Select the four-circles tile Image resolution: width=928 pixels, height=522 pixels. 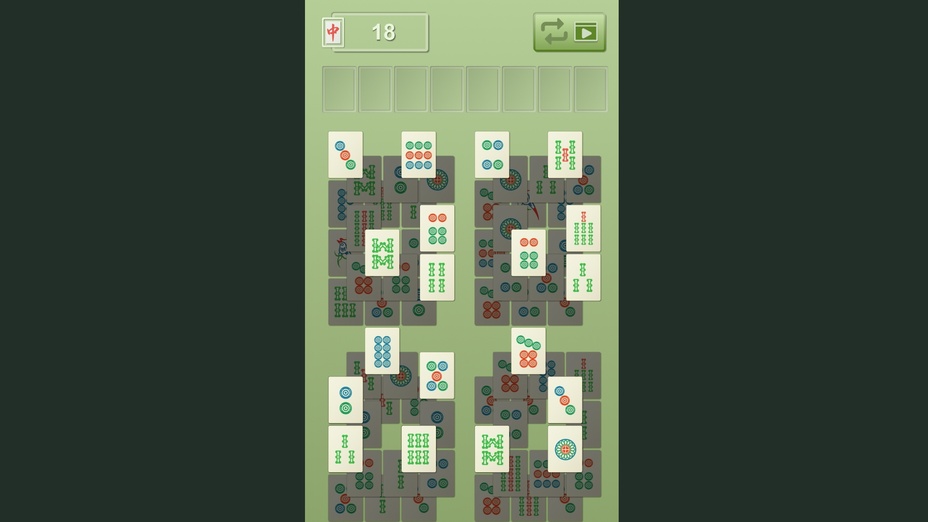[x=491, y=155]
